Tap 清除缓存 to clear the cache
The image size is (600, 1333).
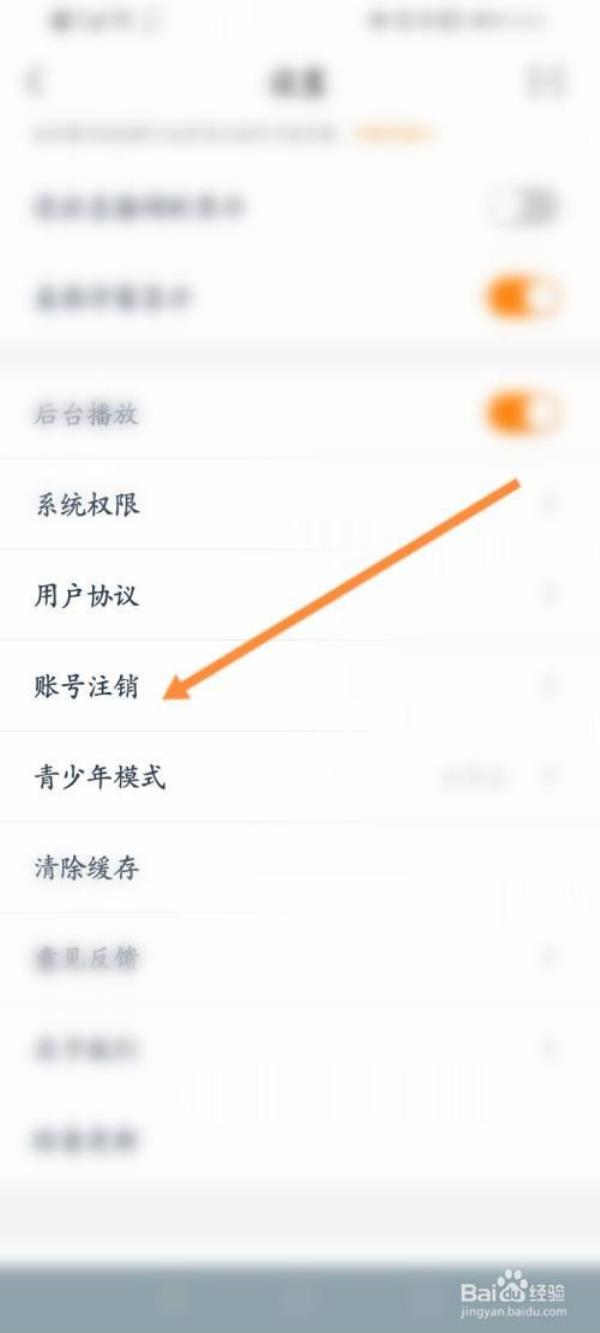coord(86,868)
